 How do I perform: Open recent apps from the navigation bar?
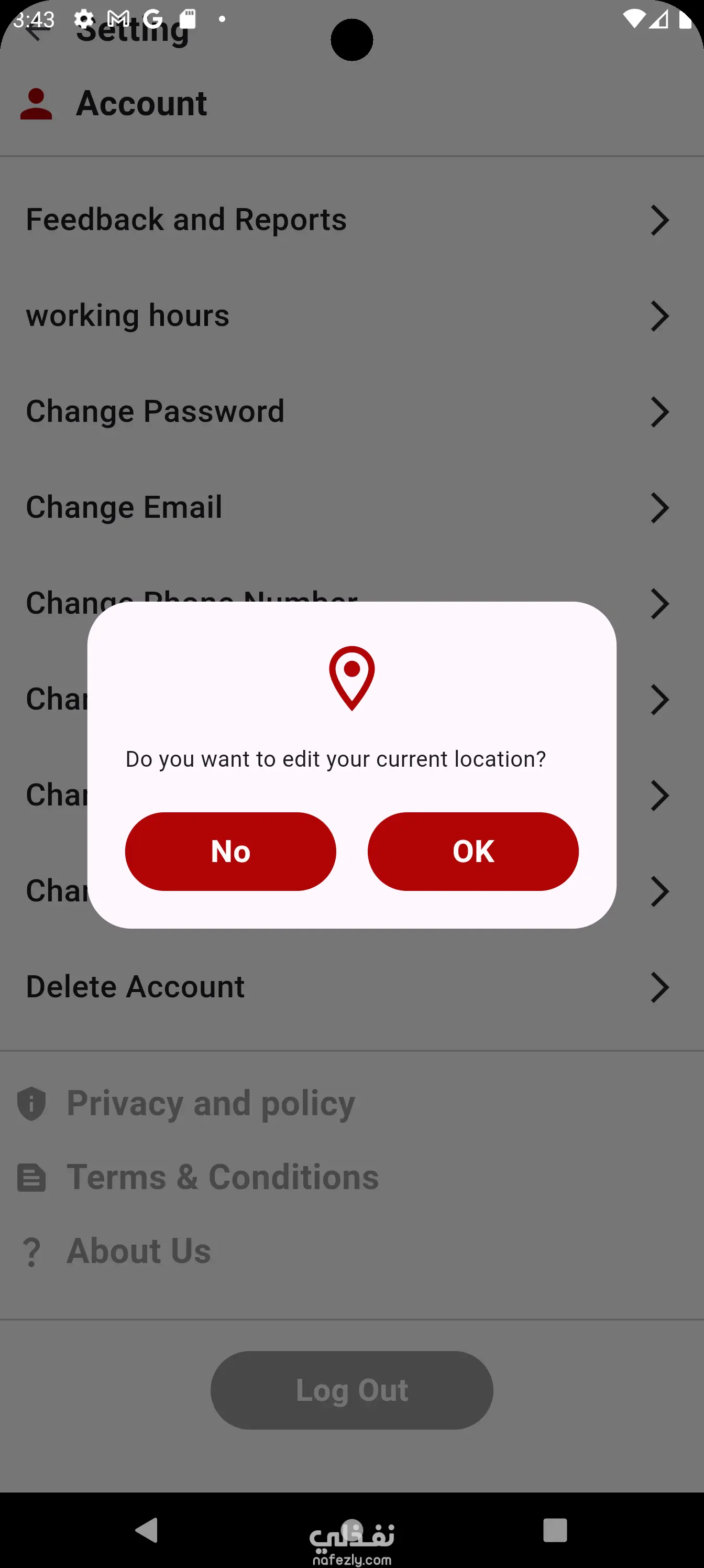[554, 1530]
